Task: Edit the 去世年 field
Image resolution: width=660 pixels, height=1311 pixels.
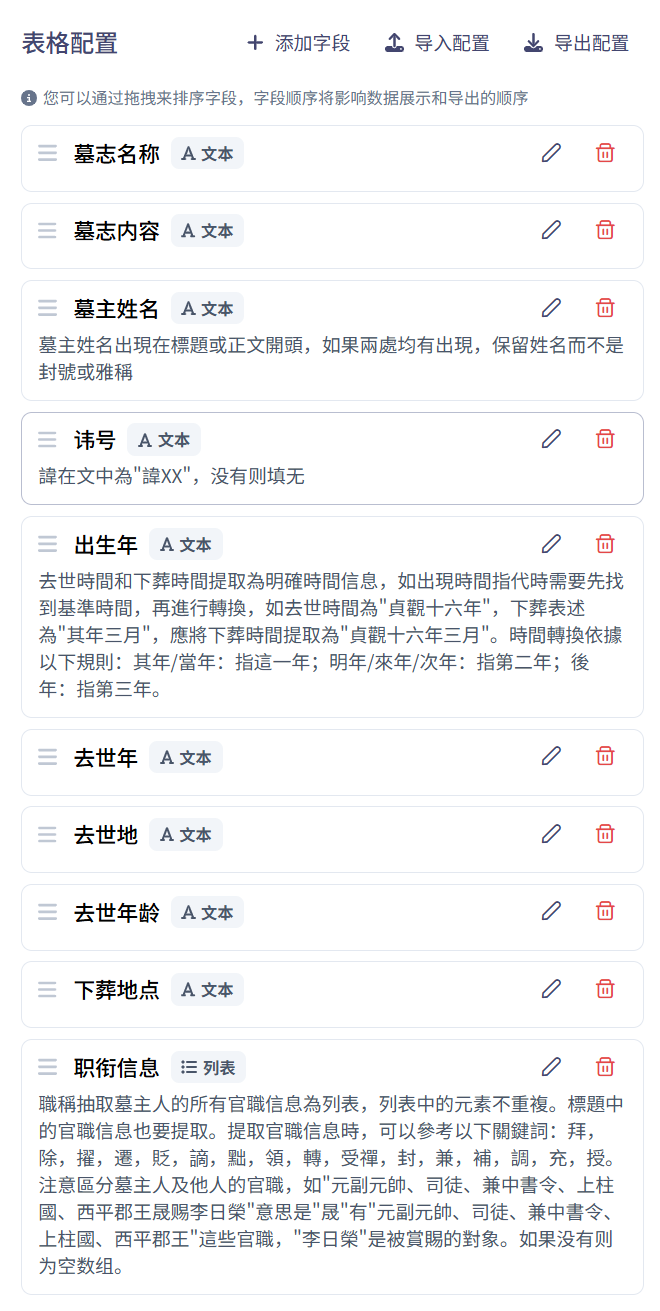Action: tap(551, 756)
